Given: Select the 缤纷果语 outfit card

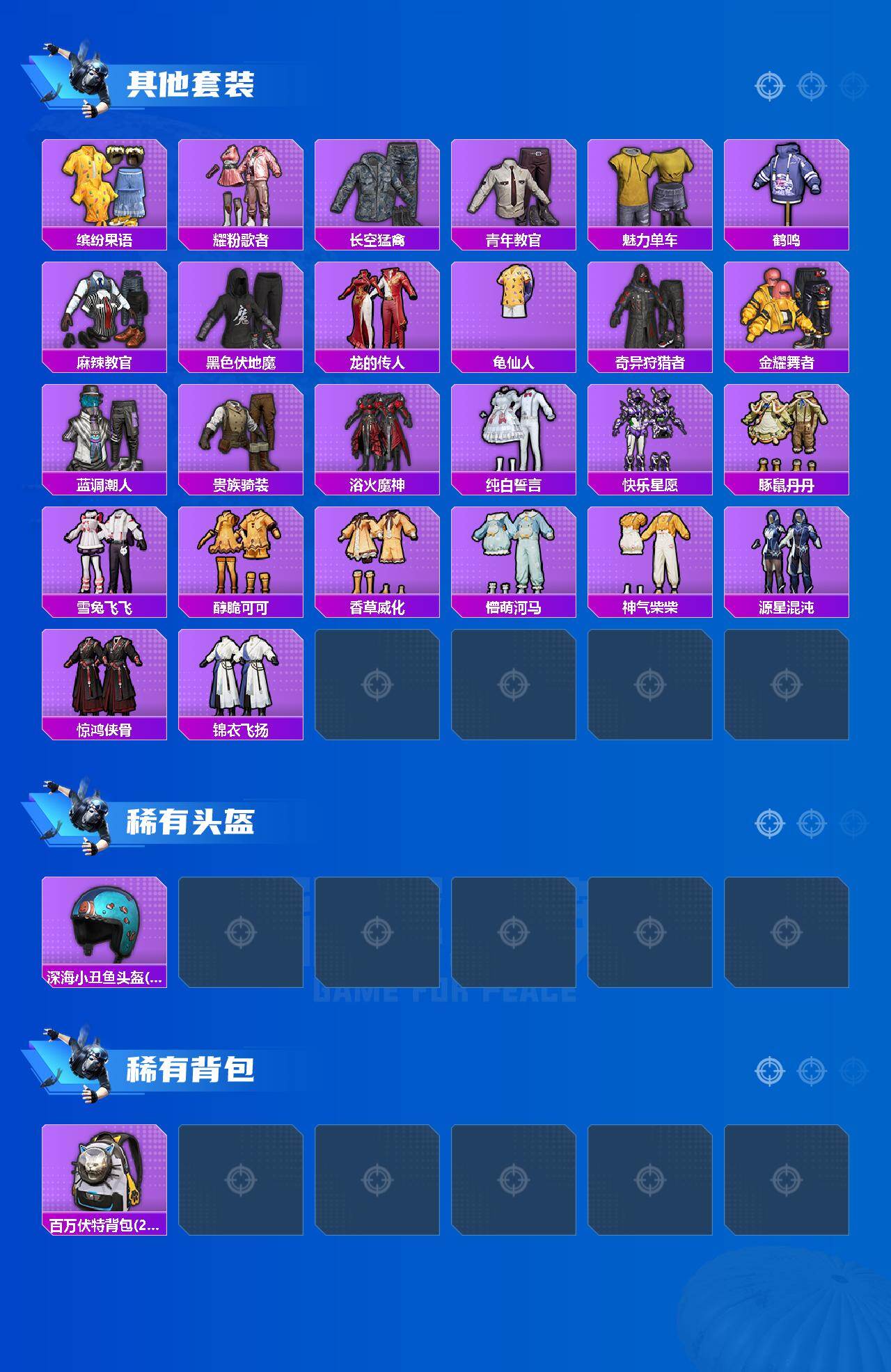Looking at the screenshot, I should (103, 188).
